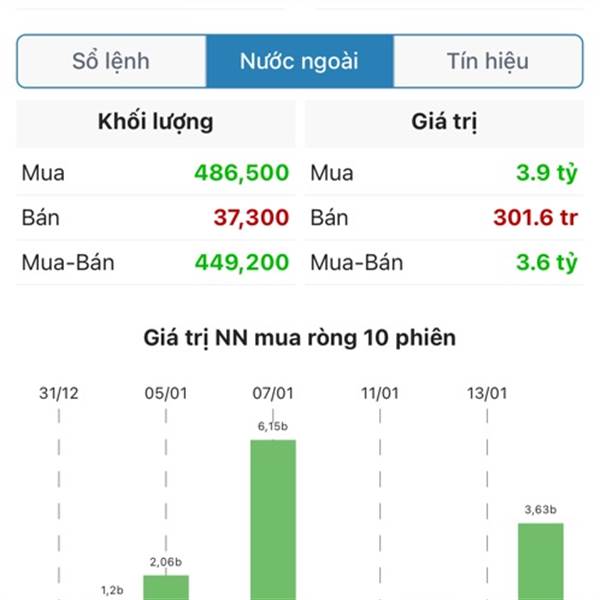This screenshot has width=600, height=600.
Task: Open the Tín hiệu tab
Action: click(x=487, y=61)
